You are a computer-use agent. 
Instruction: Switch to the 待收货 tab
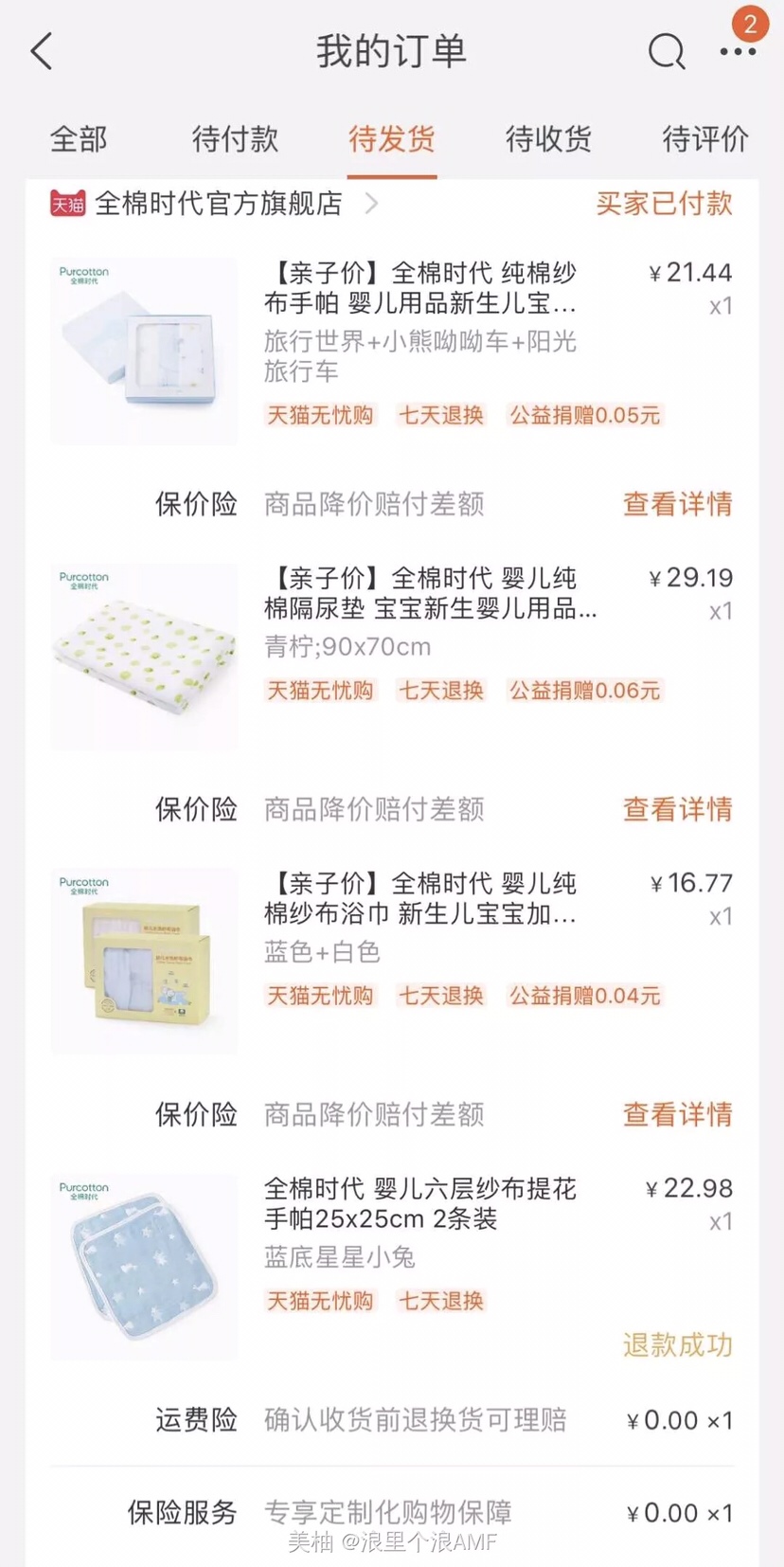[x=548, y=139]
